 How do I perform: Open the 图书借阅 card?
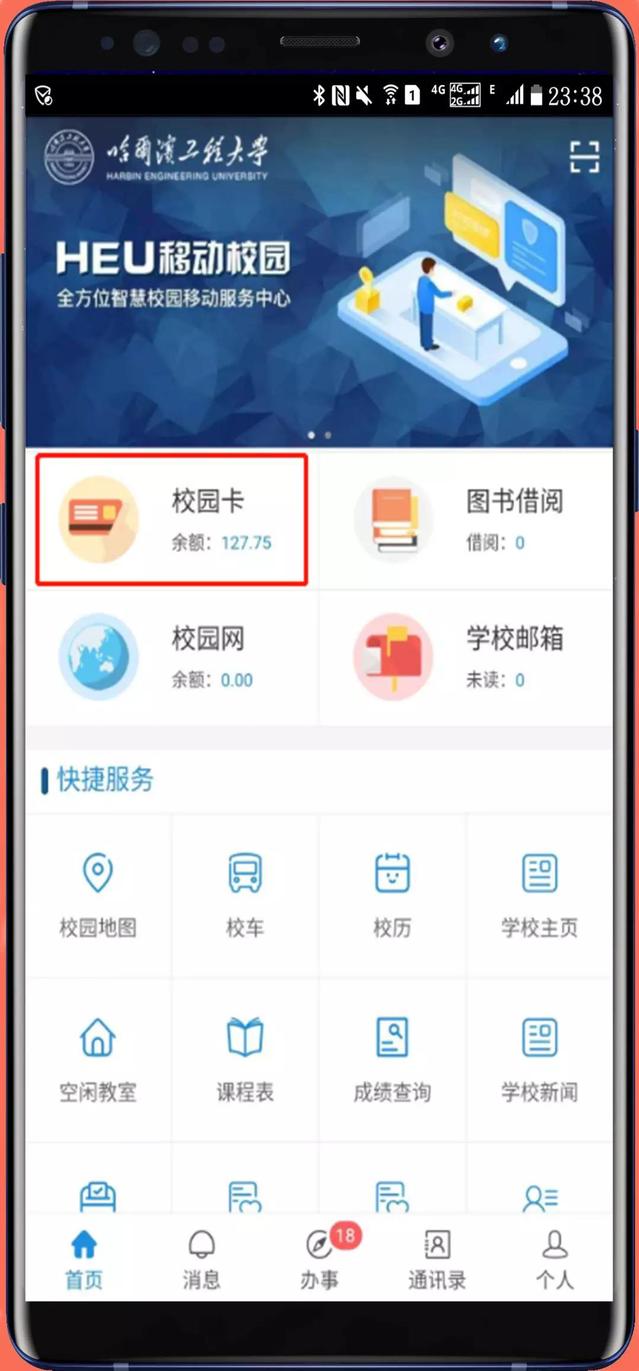pyautogui.click(x=466, y=520)
